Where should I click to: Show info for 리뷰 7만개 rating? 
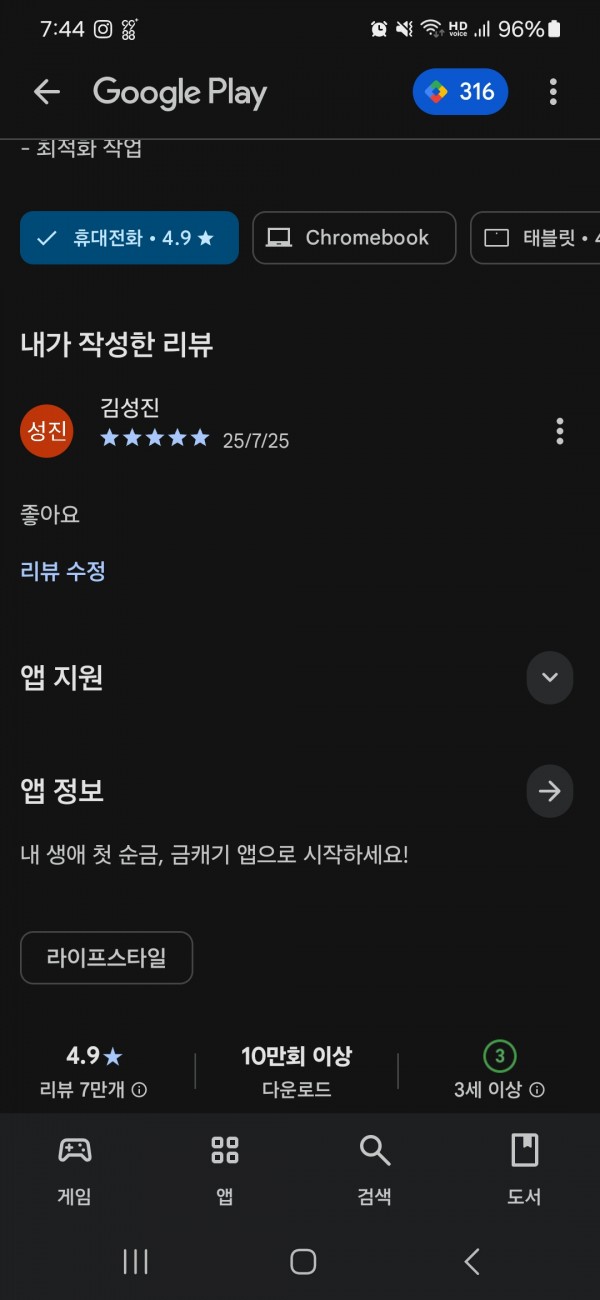tap(139, 1090)
